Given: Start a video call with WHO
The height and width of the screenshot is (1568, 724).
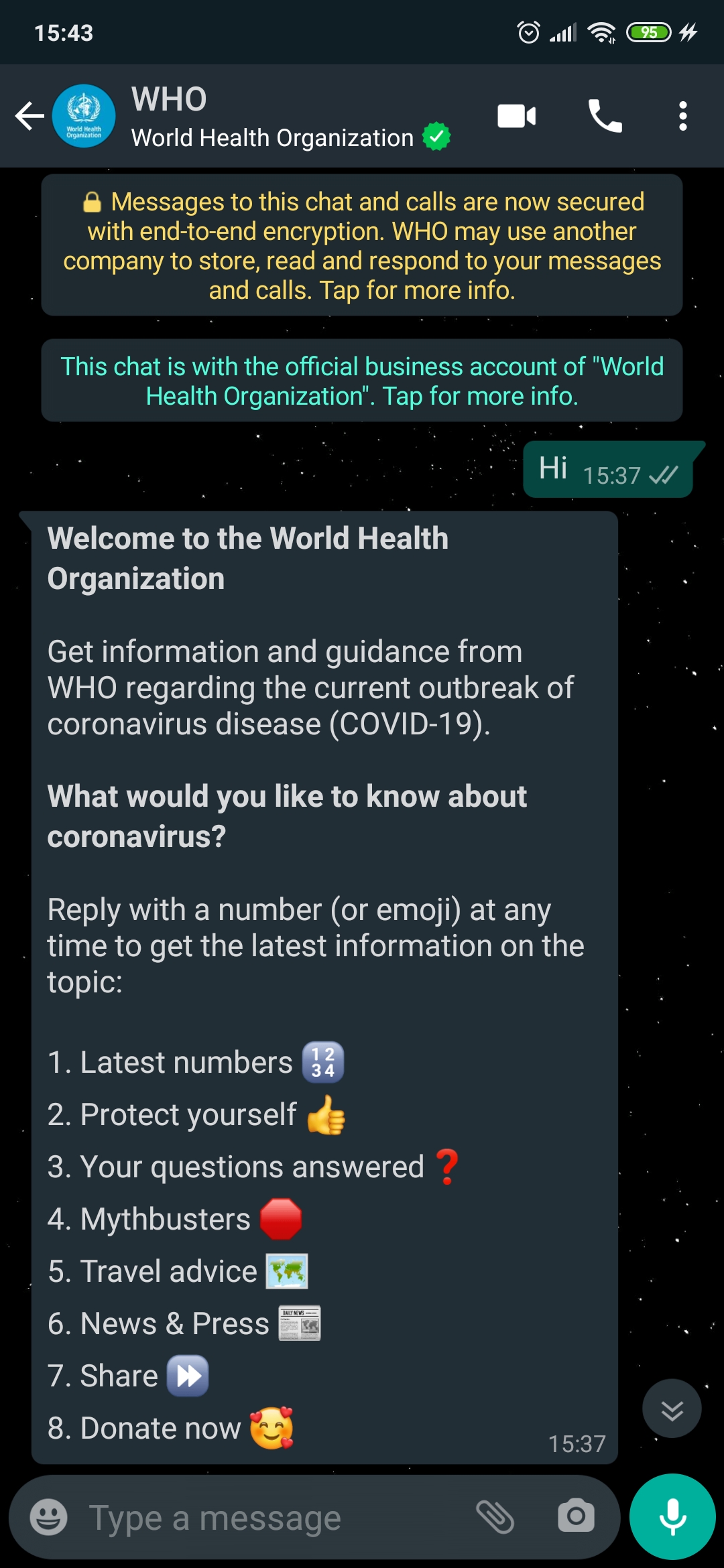Looking at the screenshot, I should (x=516, y=116).
